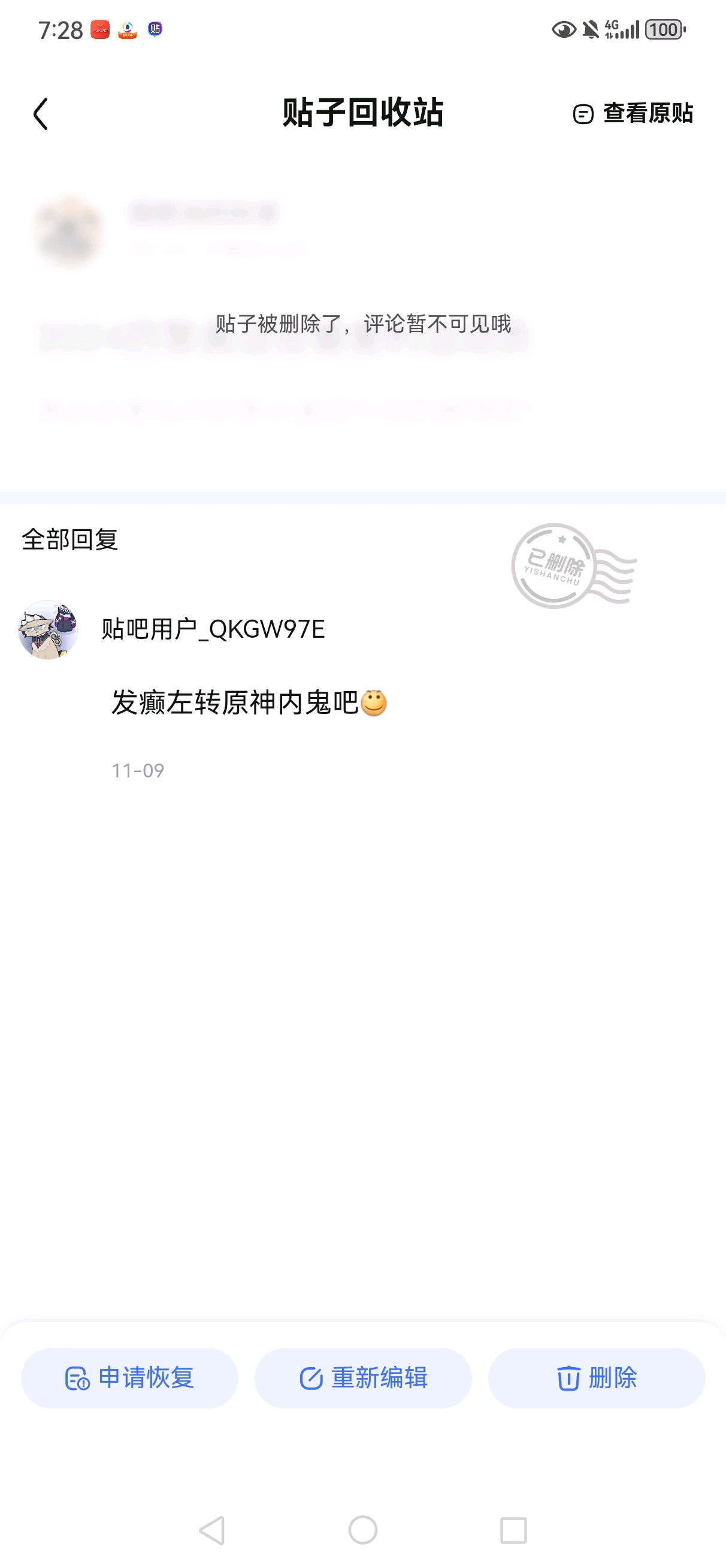Open username 贴吧用户_QKGW97E

click(213, 629)
